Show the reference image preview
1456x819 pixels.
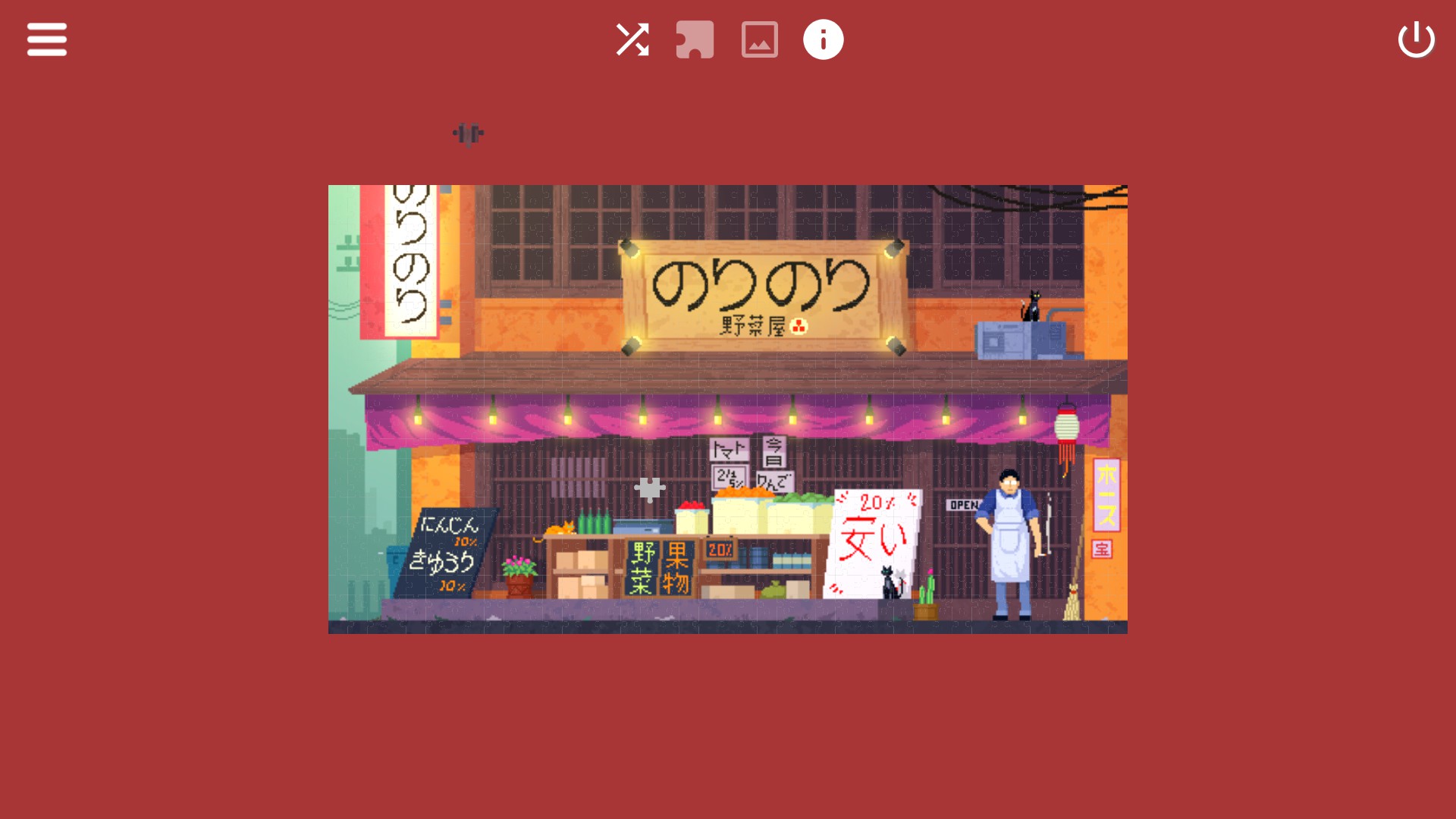click(x=759, y=39)
